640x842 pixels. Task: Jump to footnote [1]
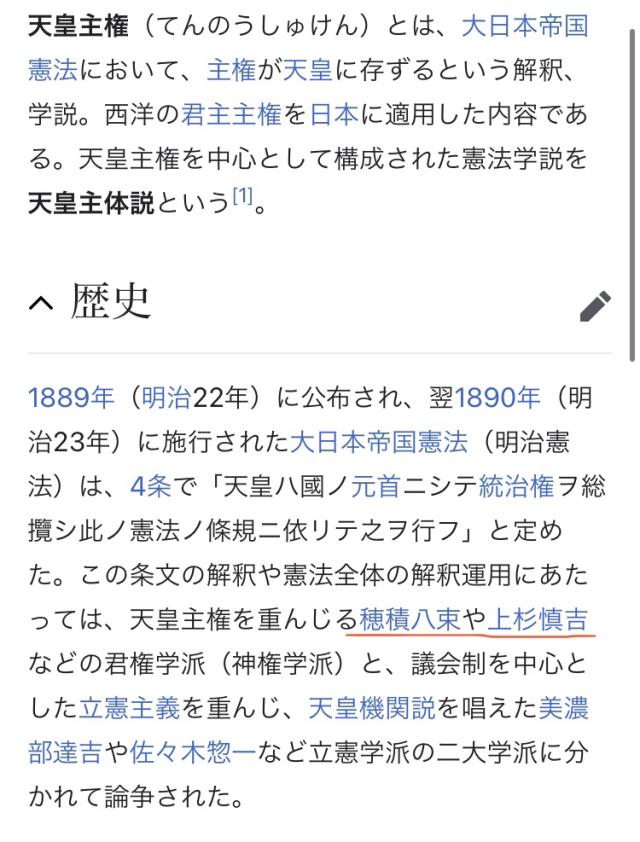[243, 198]
